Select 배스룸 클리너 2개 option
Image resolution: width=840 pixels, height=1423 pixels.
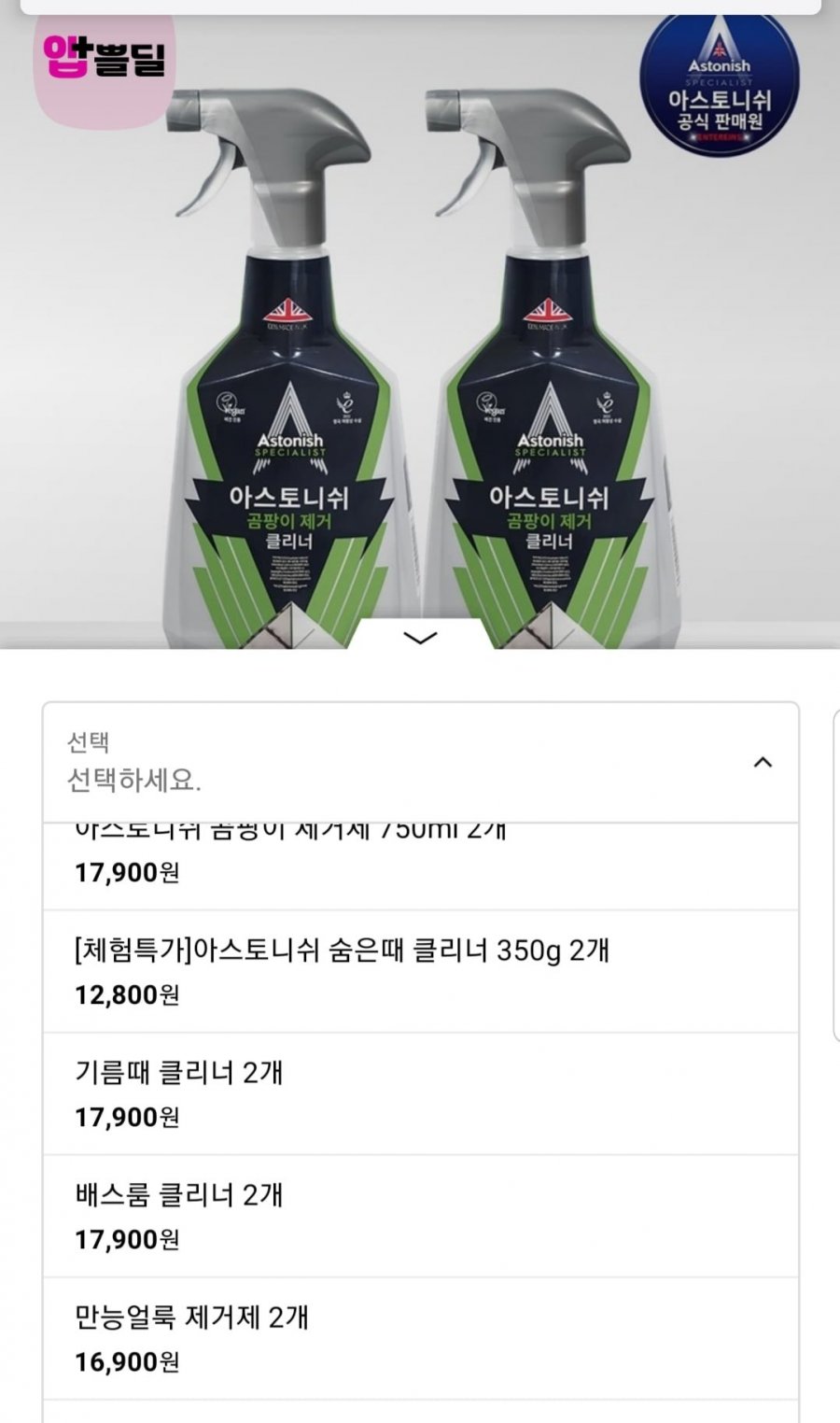(x=420, y=1216)
